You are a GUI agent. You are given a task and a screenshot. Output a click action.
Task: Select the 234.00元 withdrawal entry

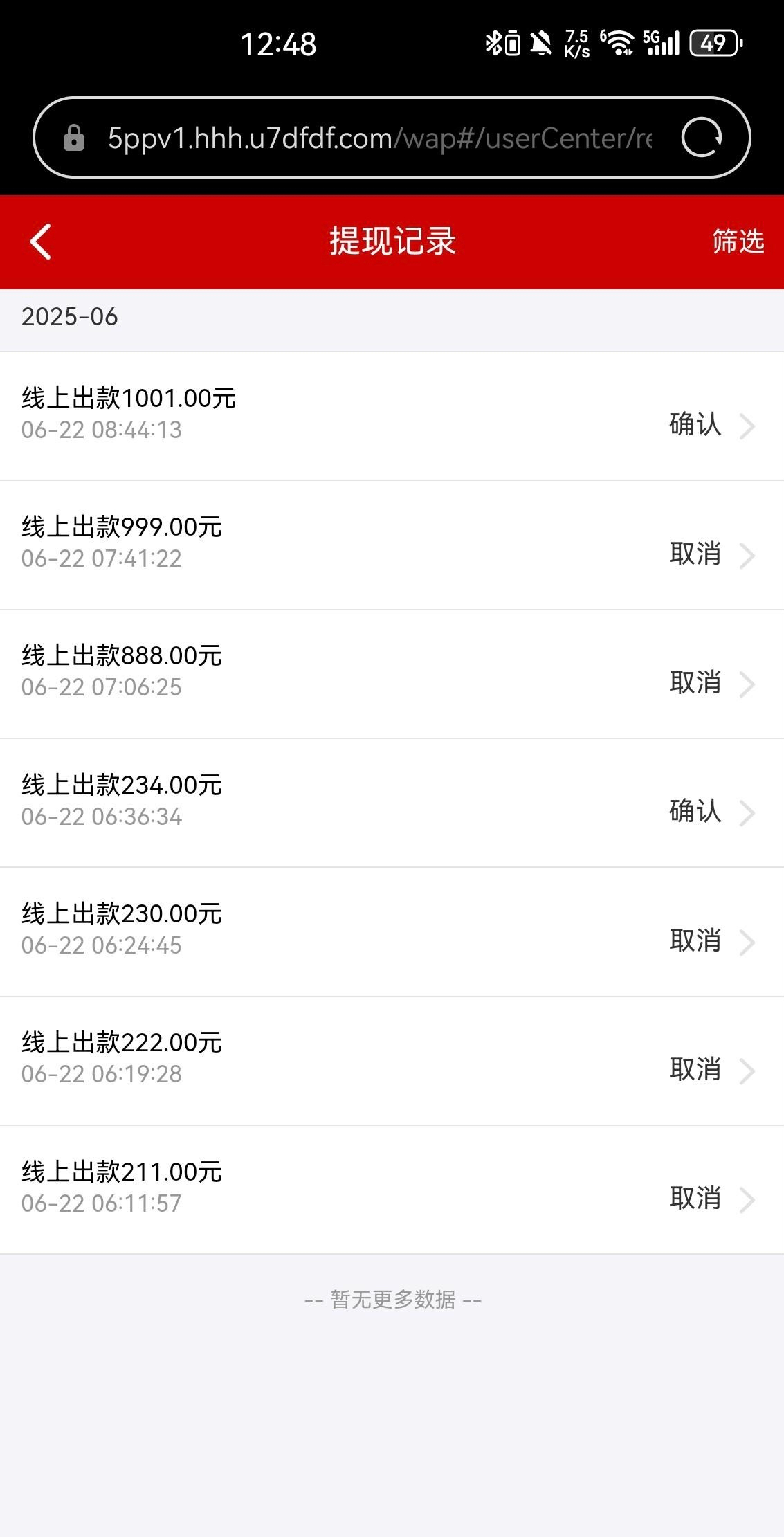pos(392,803)
